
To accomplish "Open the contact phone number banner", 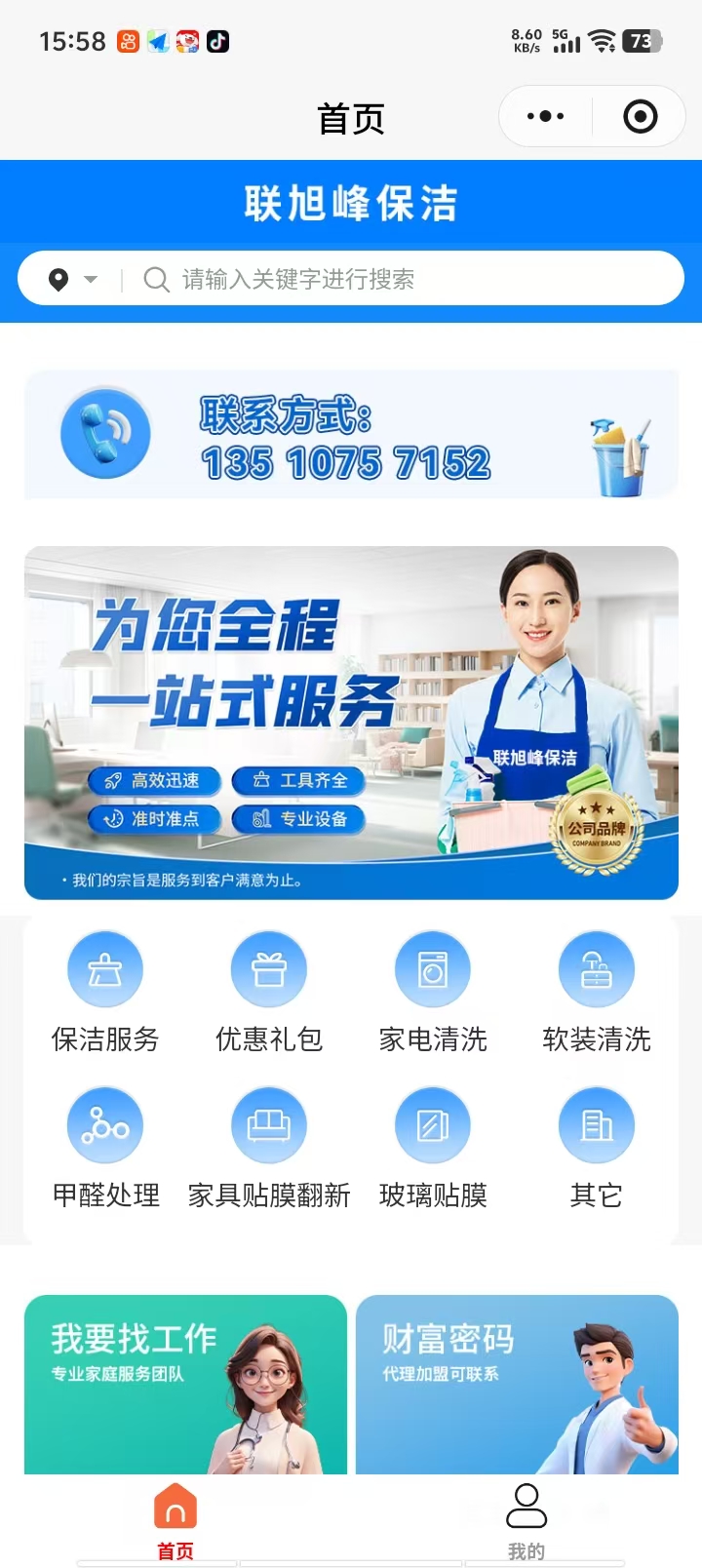I will pos(351,435).
